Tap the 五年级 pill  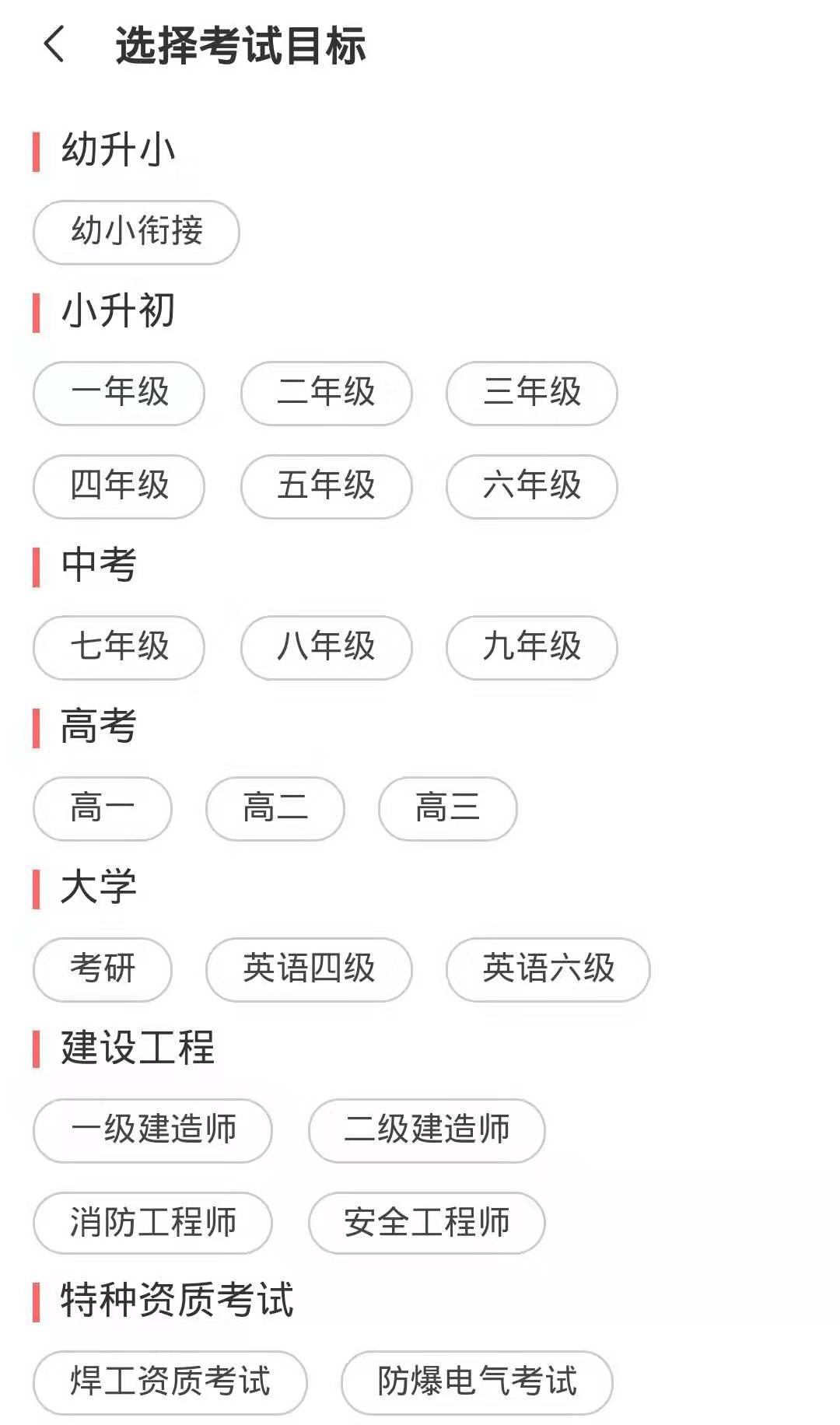click(326, 486)
